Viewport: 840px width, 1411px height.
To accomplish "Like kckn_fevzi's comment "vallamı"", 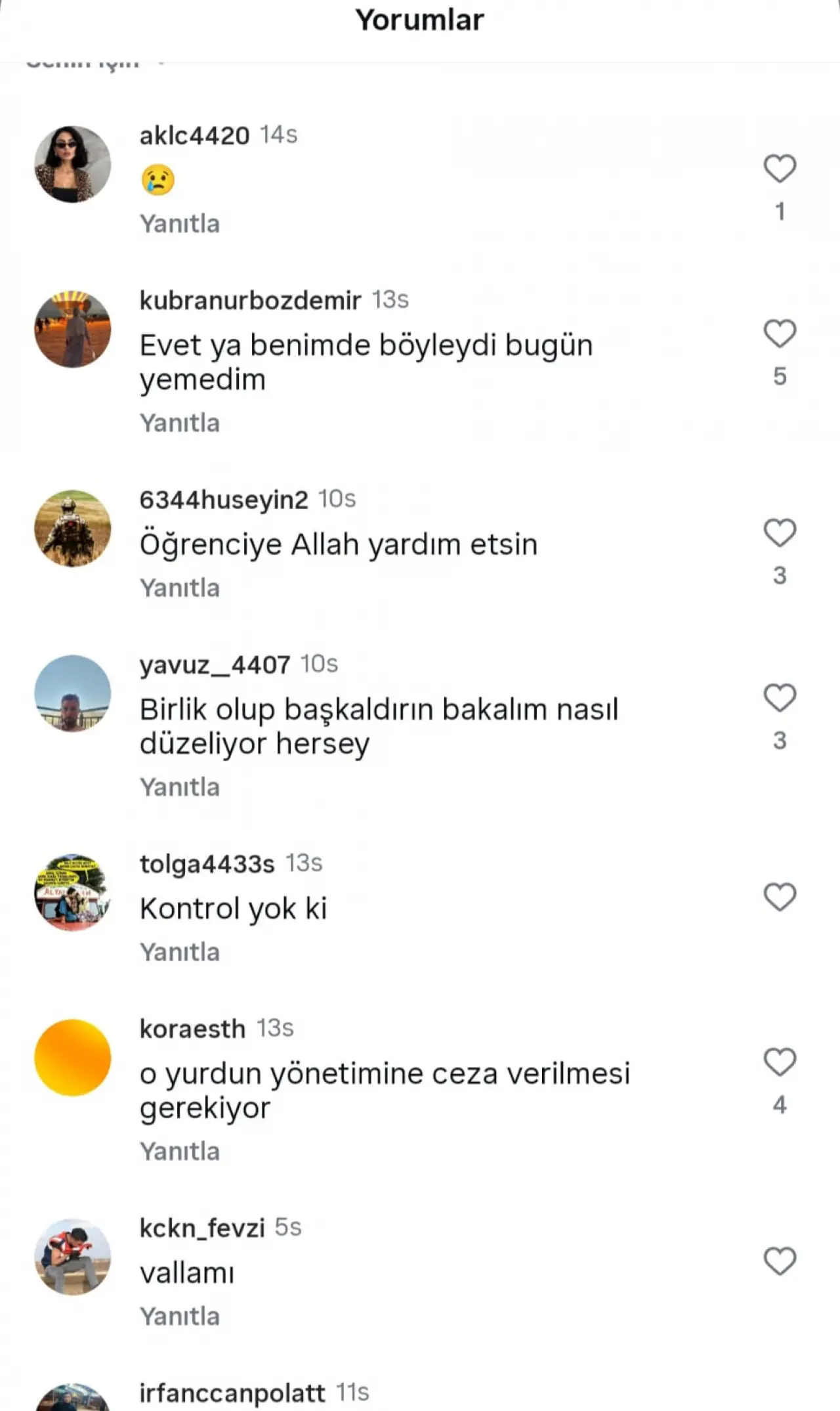I will point(780,1261).
